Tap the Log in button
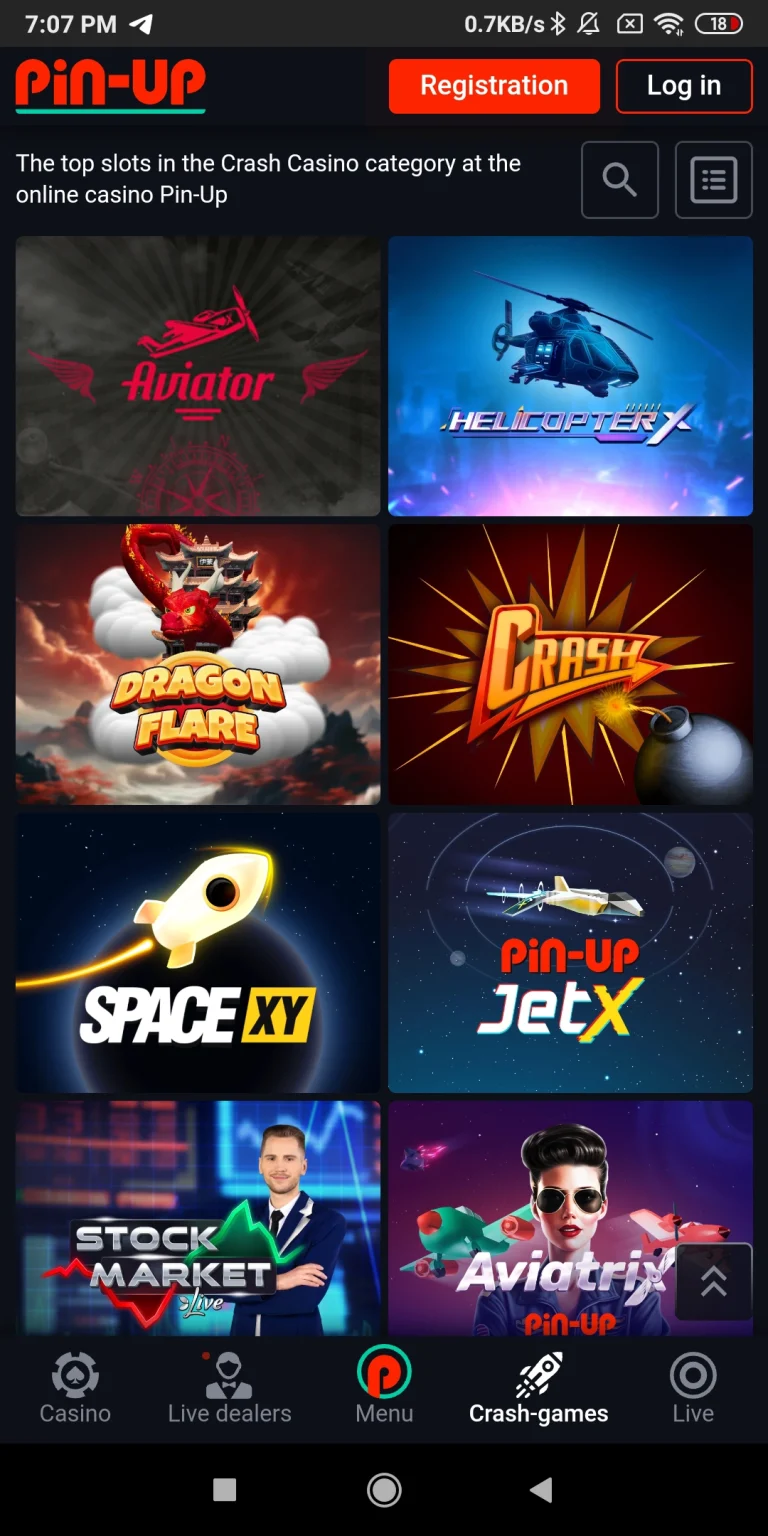768x1536 pixels. (684, 86)
